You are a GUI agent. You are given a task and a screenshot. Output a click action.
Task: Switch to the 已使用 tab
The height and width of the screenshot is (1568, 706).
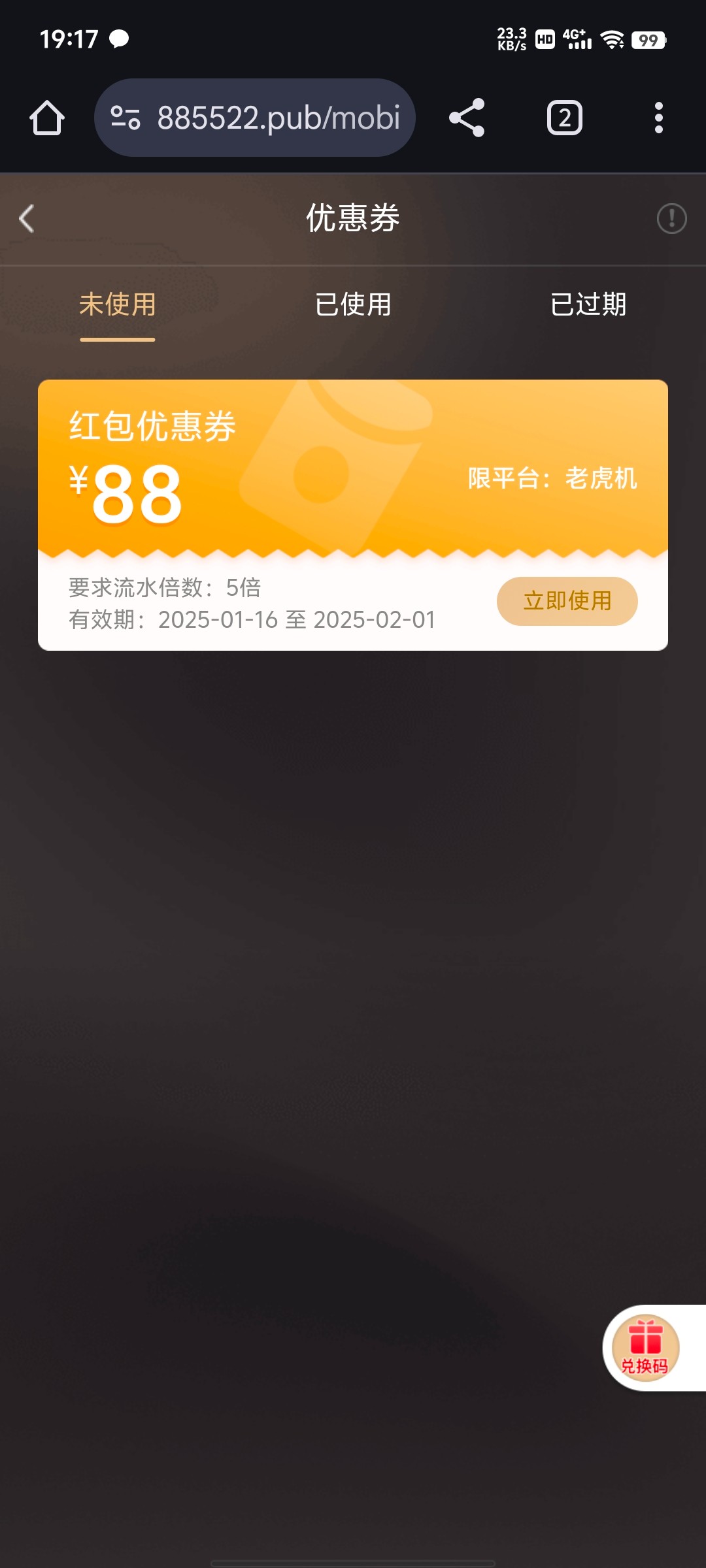pos(353,305)
